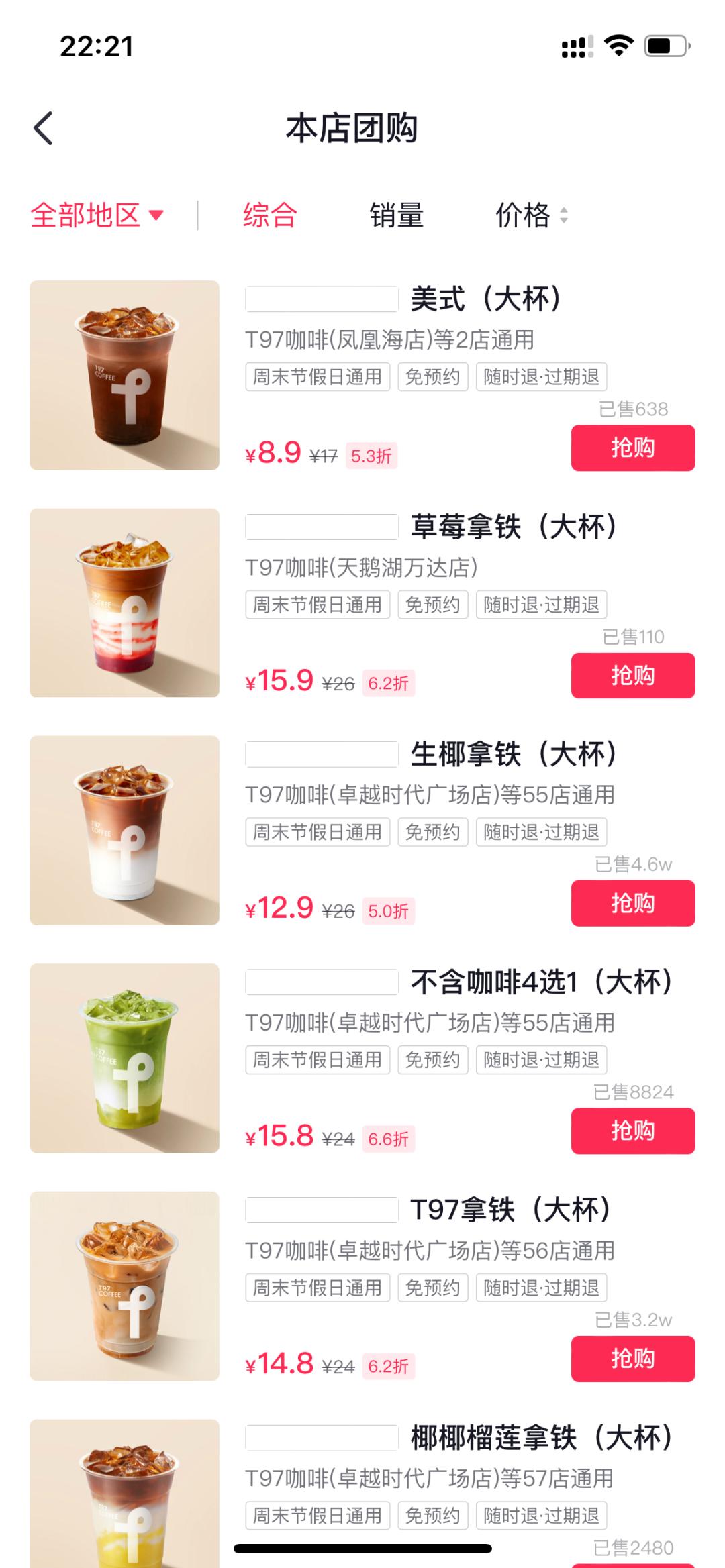Tap the 周末节假日通用 tag on 美式

click(x=317, y=376)
